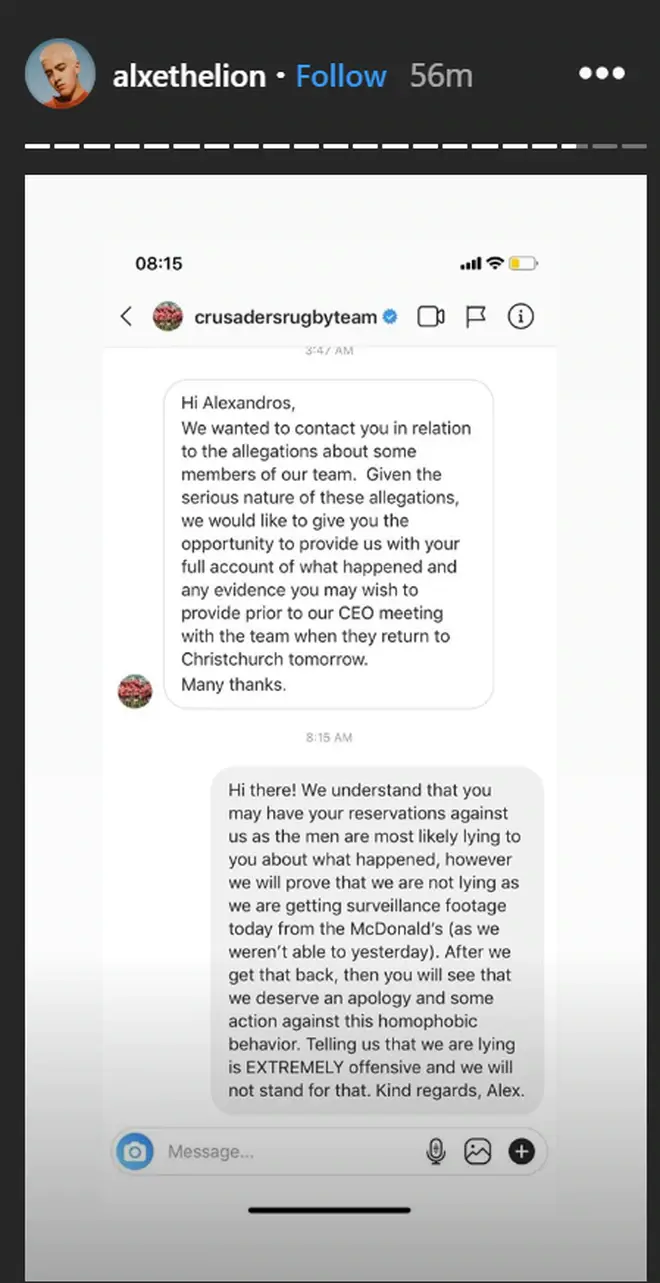Open the story's three-dot options menu
This screenshot has width=660, height=1283.
(x=602, y=76)
